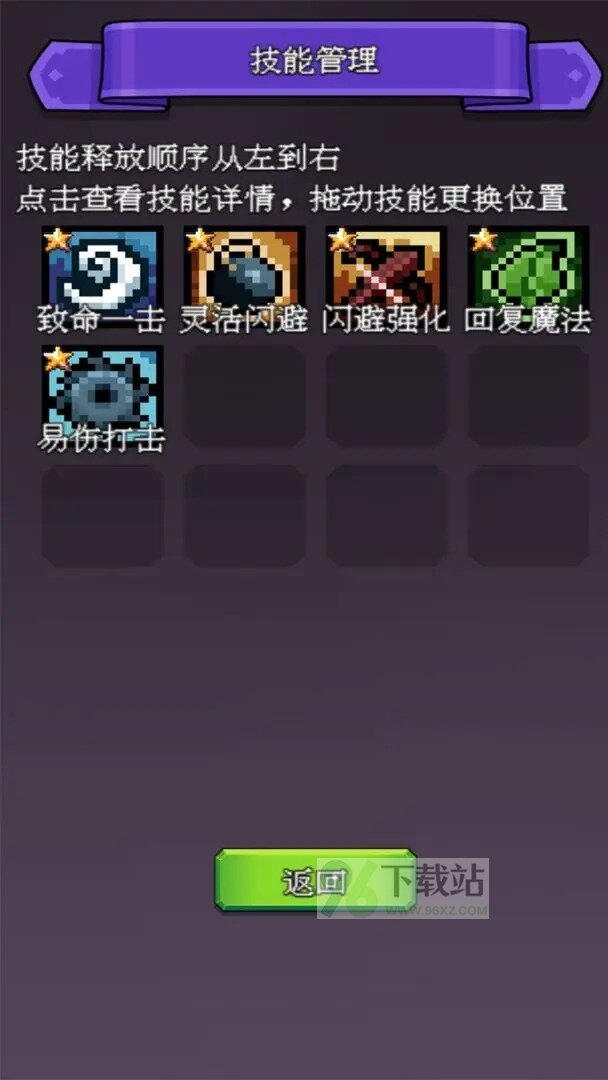View details of 致命一击 skill
The width and height of the screenshot is (608, 1080).
(x=101, y=270)
